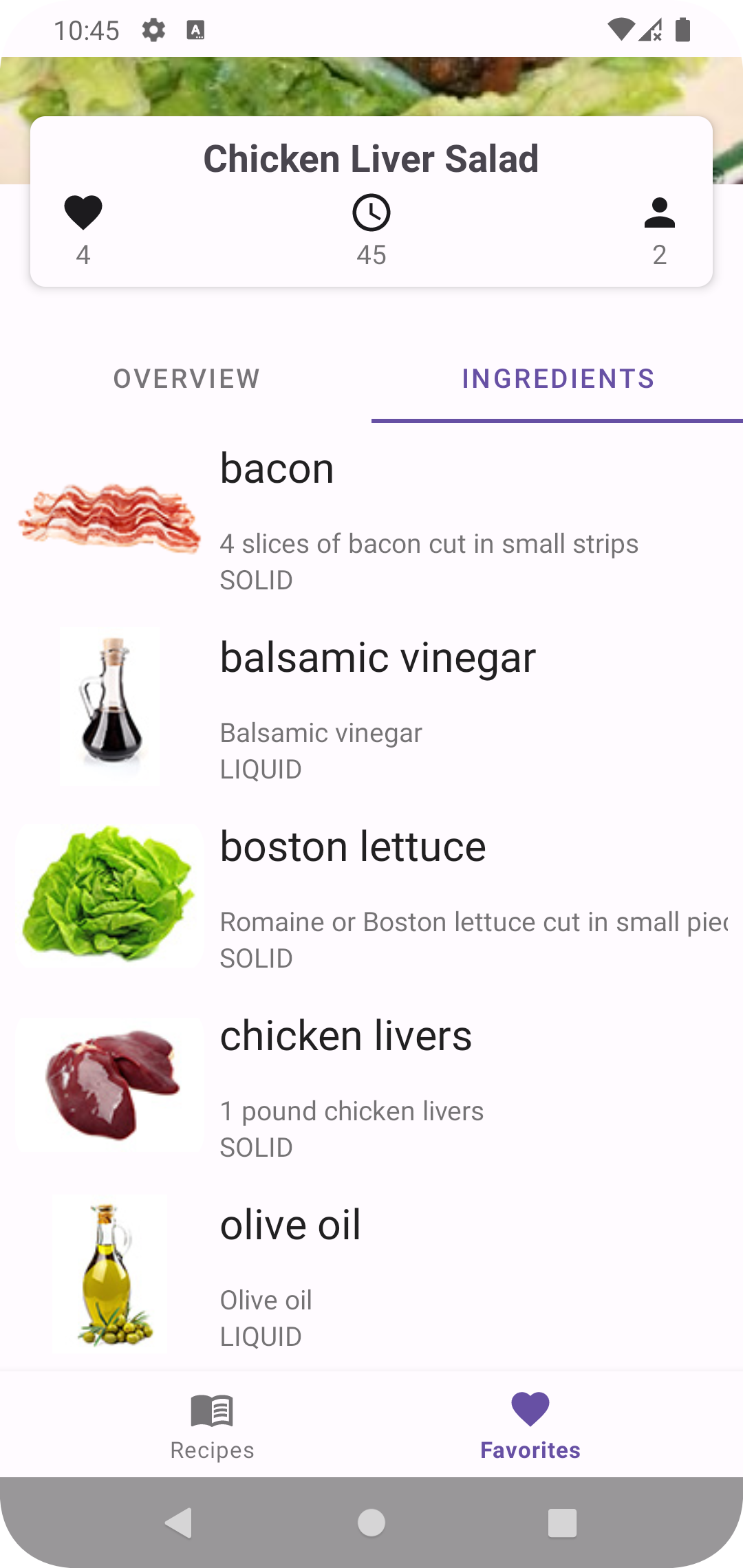The image size is (743, 1568).
Task: Return to the home screen
Action: coord(371,1523)
